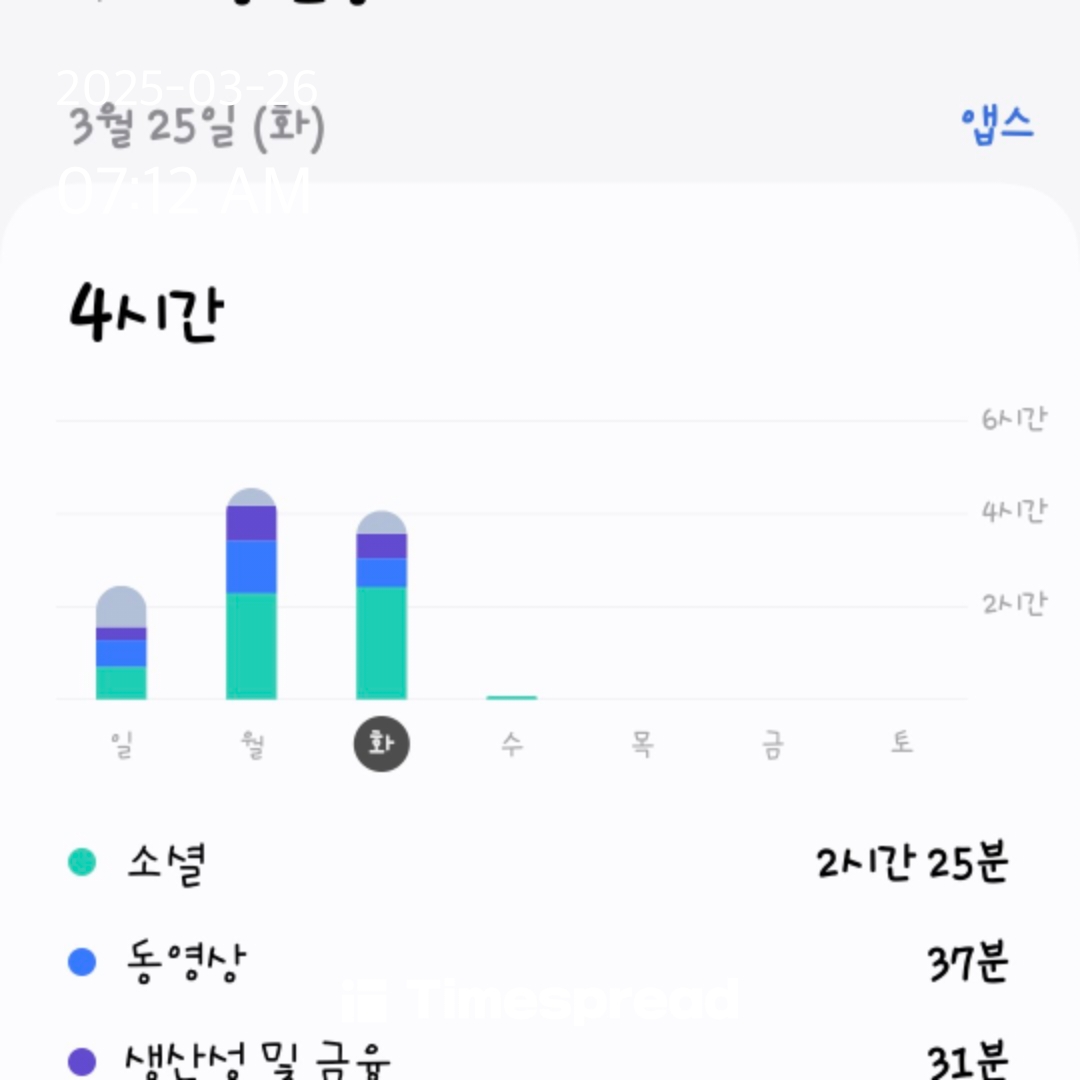The width and height of the screenshot is (1080, 1080).
Task: Show usage for 수
Action: tap(512, 745)
